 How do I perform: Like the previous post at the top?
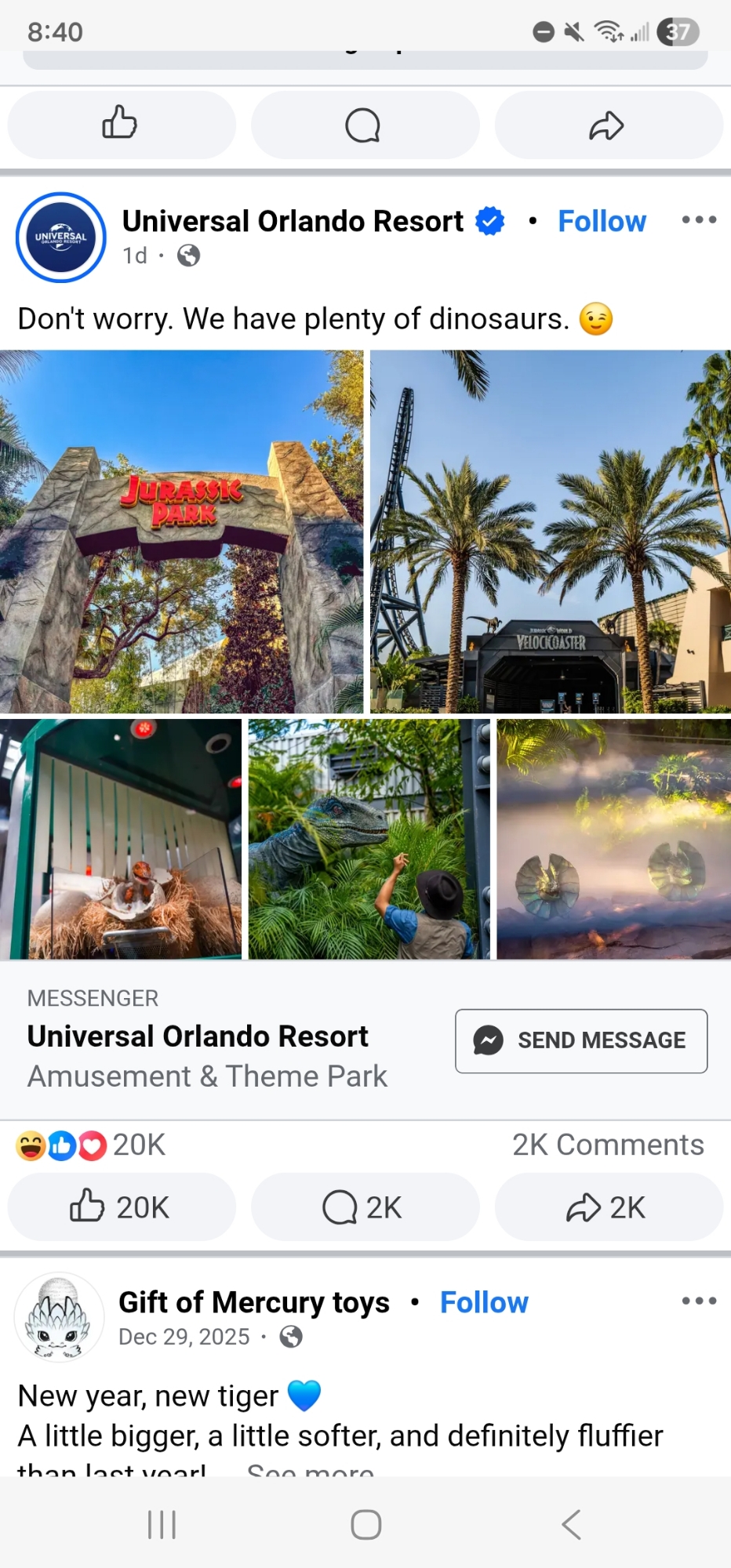[121, 125]
